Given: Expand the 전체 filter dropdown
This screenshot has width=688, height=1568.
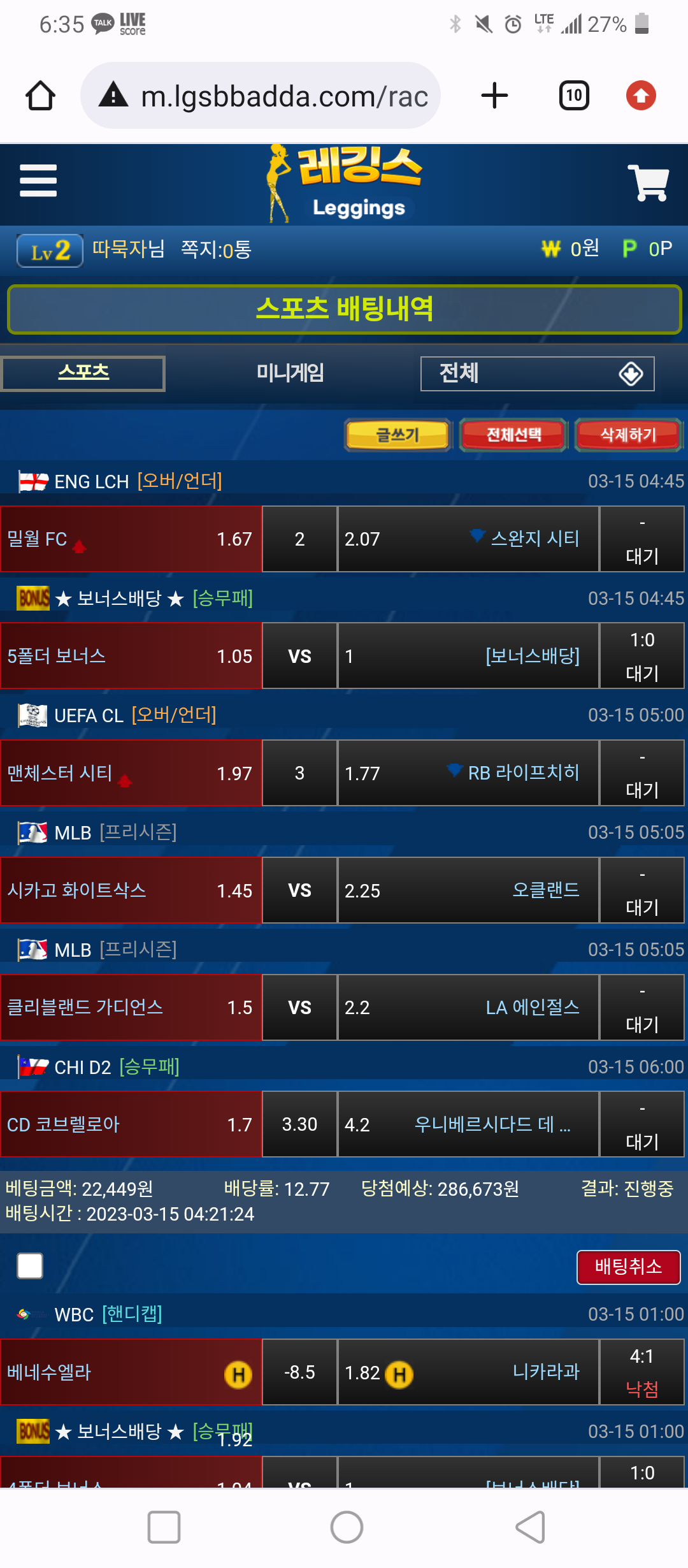Looking at the screenshot, I should (537, 374).
